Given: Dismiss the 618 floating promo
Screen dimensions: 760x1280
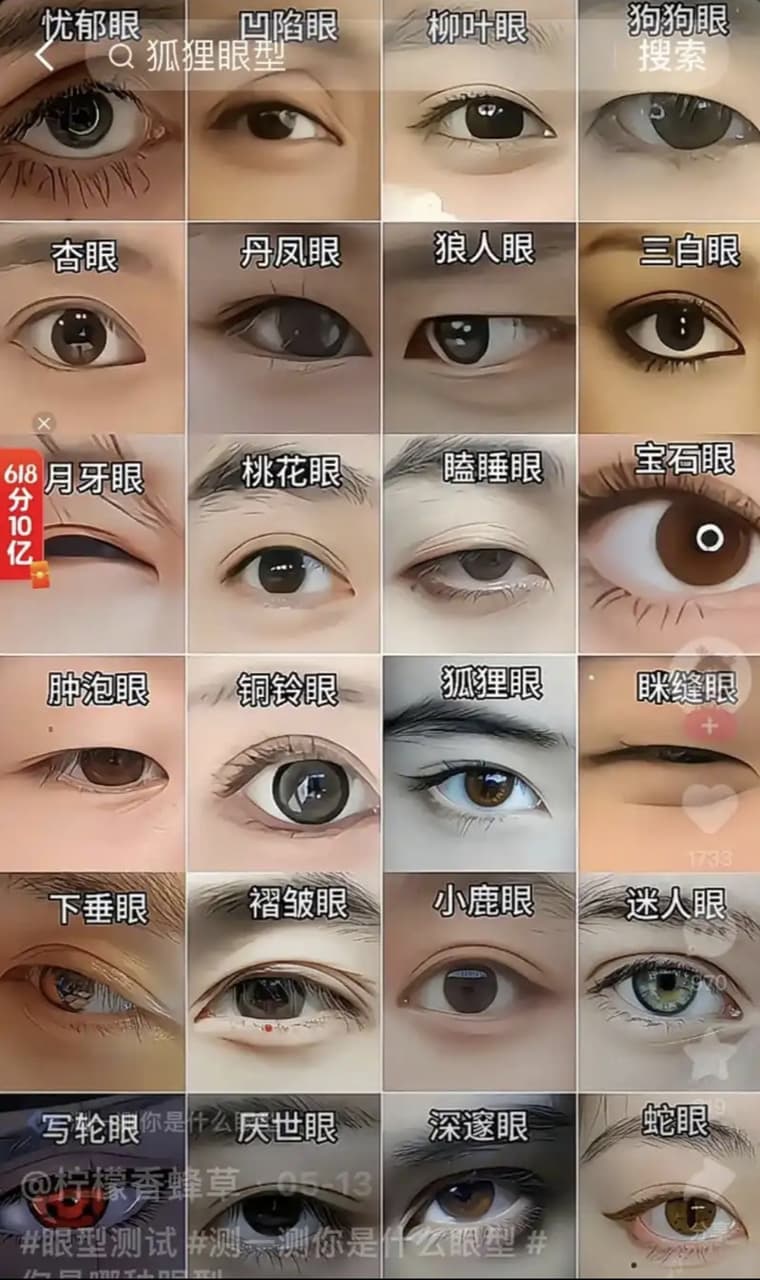Looking at the screenshot, I should coord(43,423).
